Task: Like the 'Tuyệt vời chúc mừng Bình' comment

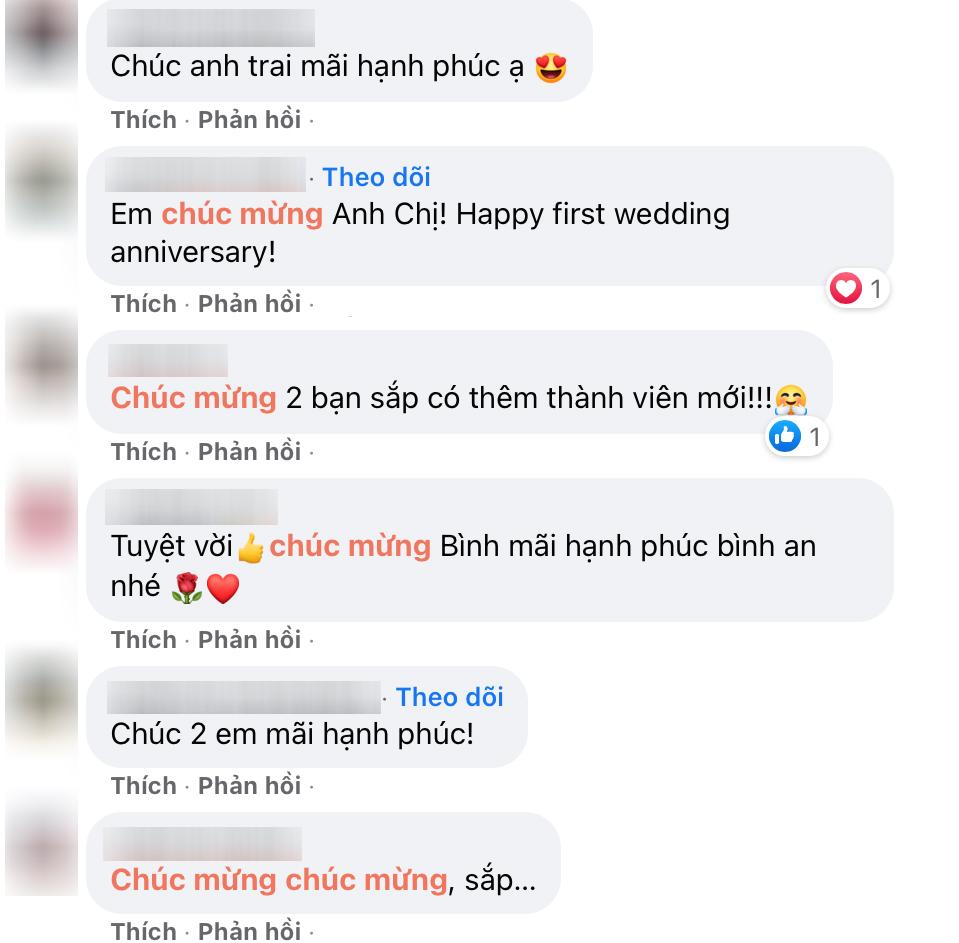Action: click(143, 640)
